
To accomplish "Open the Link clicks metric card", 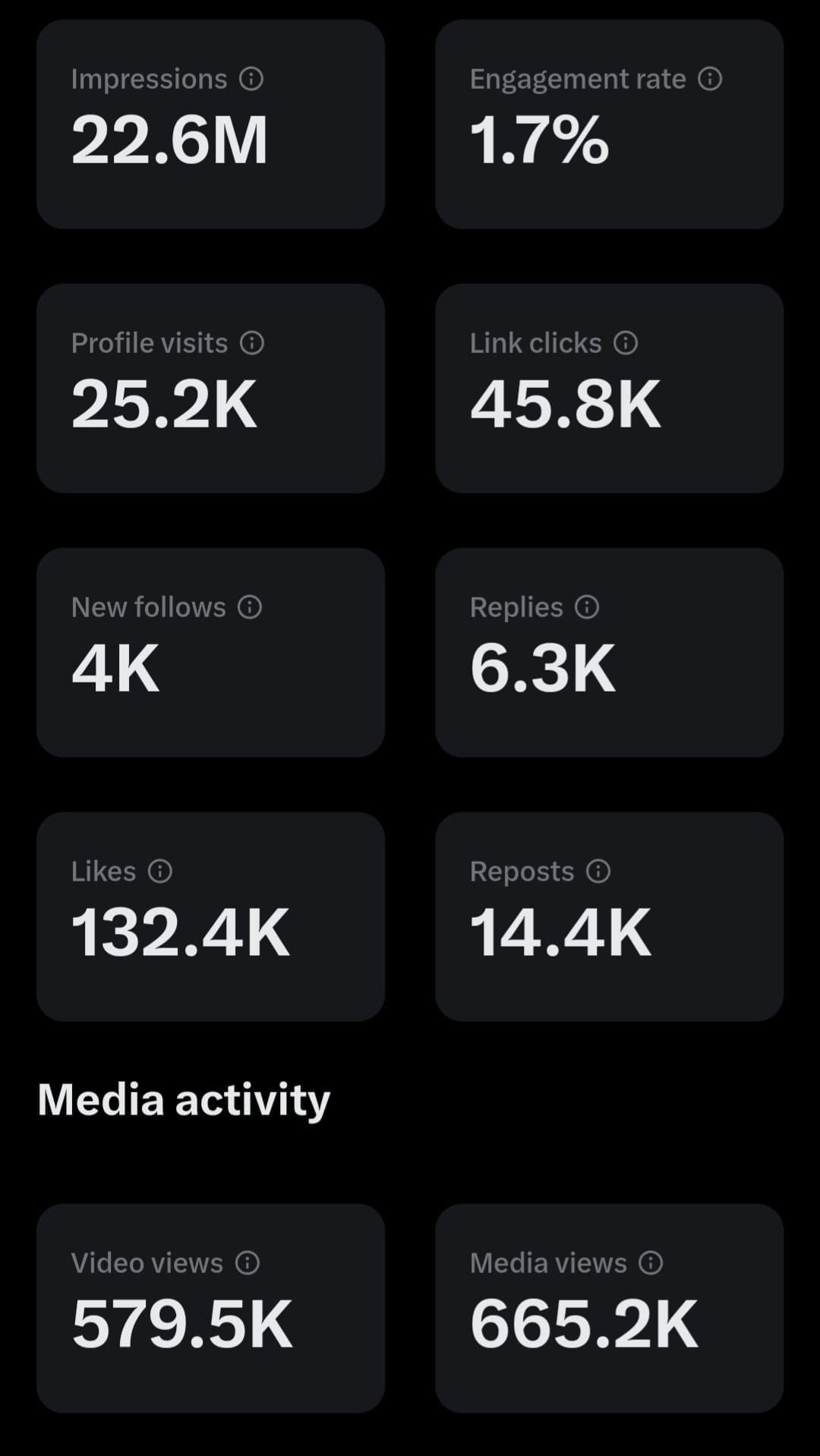I will [610, 388].
